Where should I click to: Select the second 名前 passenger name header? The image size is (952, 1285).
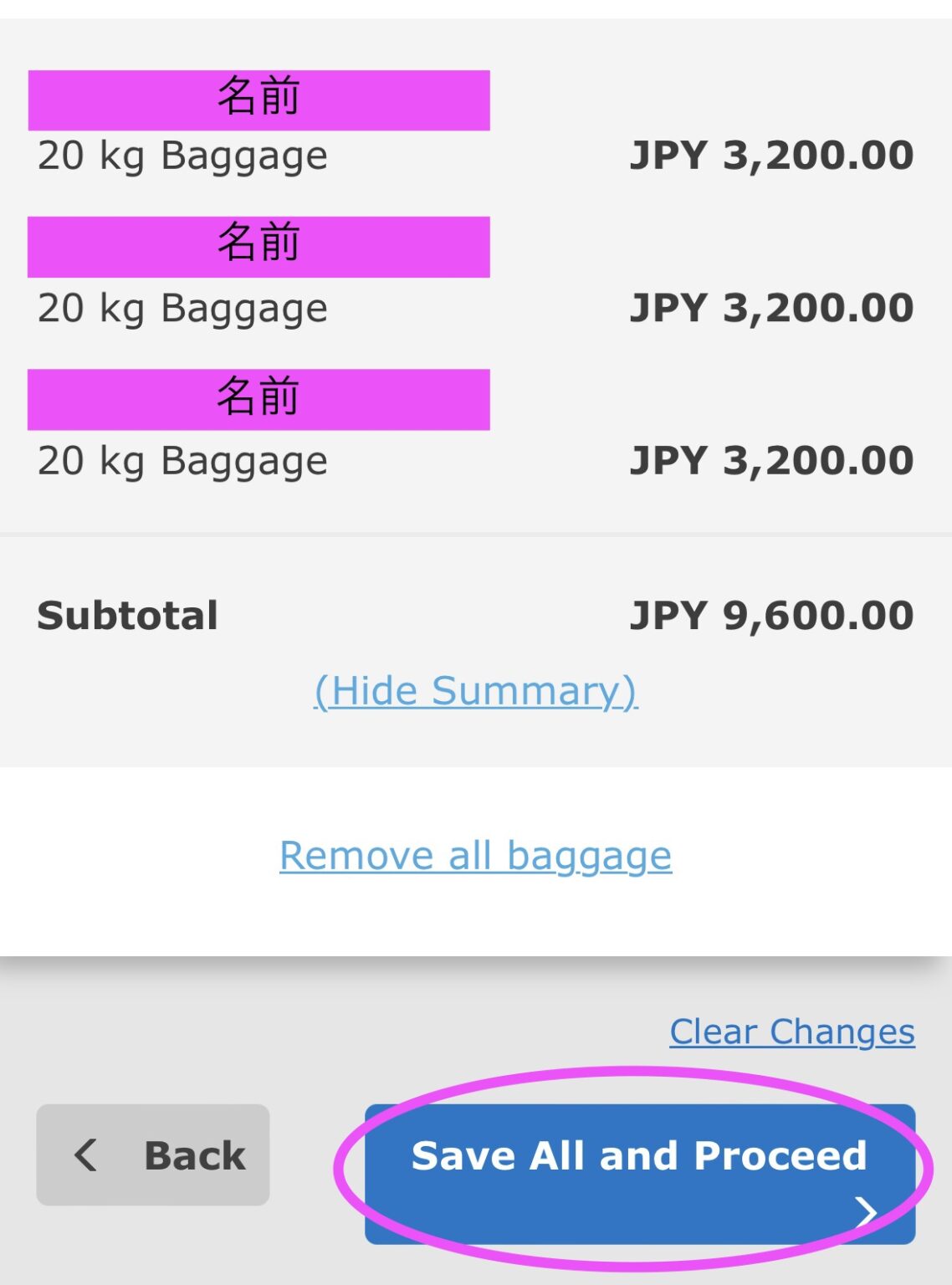[x=259, y=246]
